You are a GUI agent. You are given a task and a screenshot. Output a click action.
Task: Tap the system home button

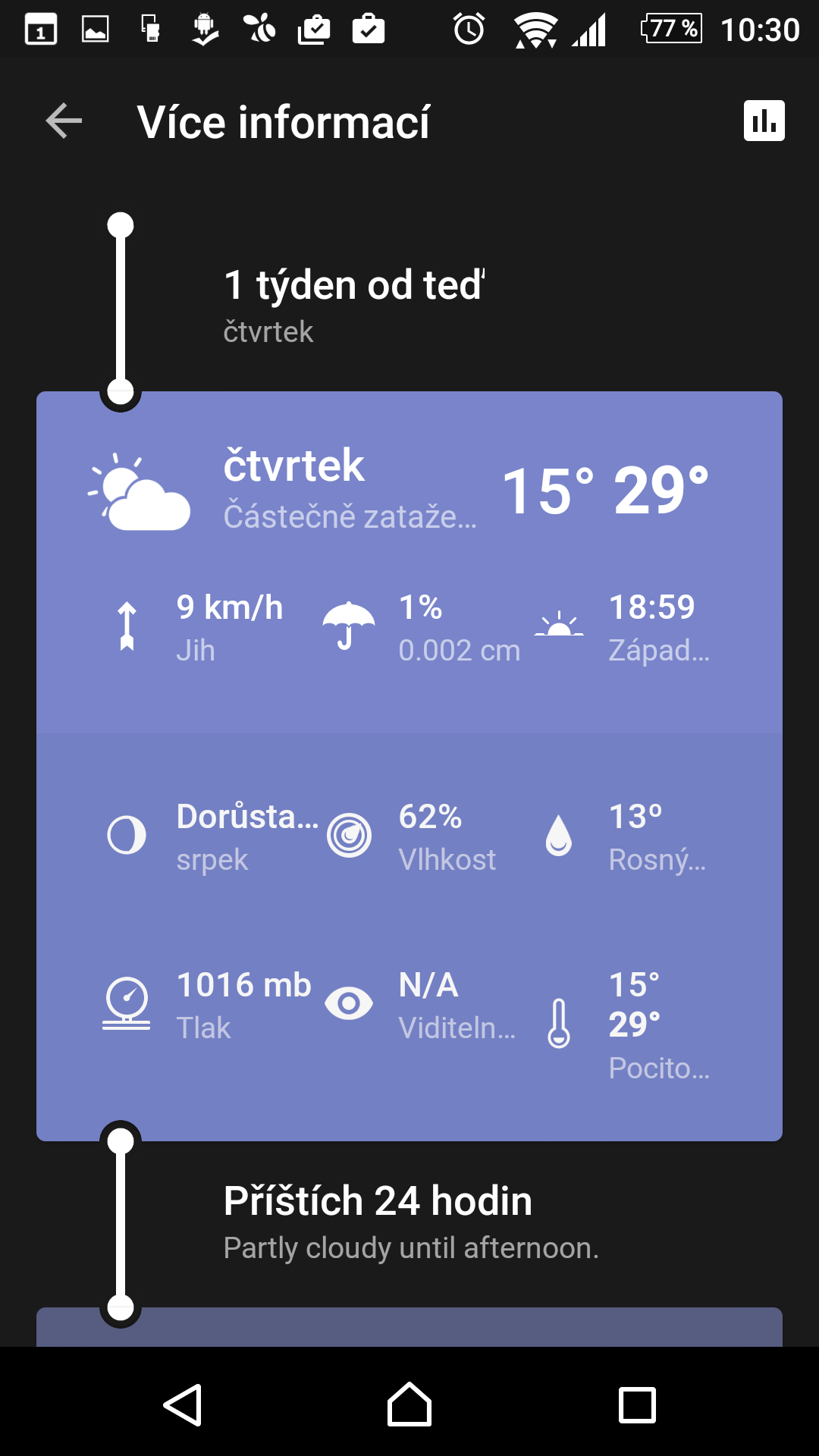409,1404
